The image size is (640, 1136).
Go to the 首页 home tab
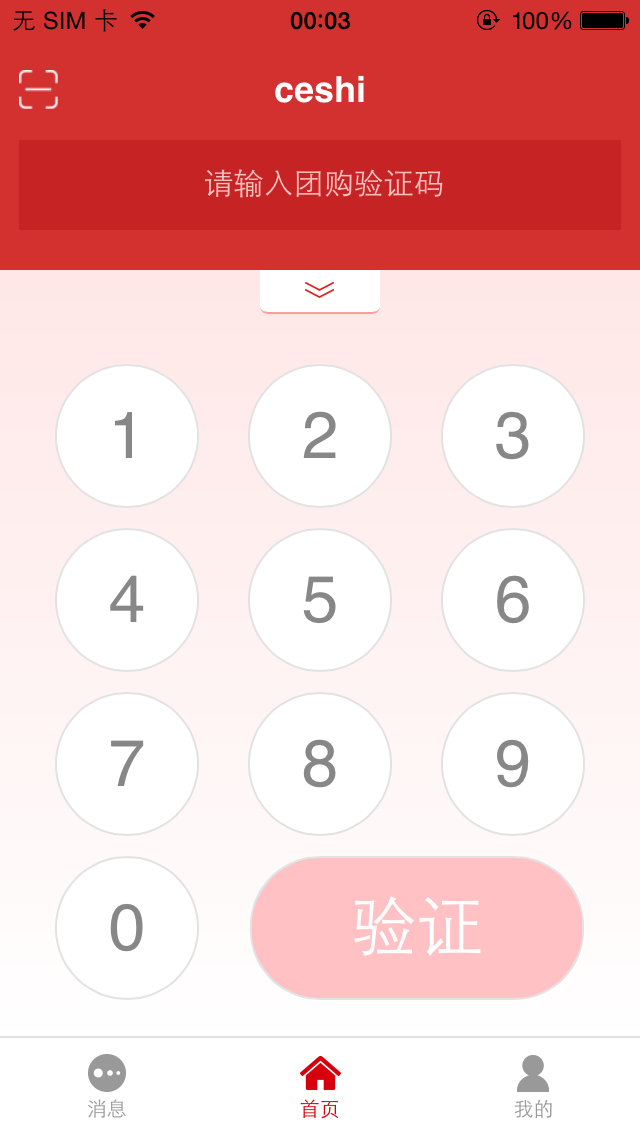pos(320,1086)
